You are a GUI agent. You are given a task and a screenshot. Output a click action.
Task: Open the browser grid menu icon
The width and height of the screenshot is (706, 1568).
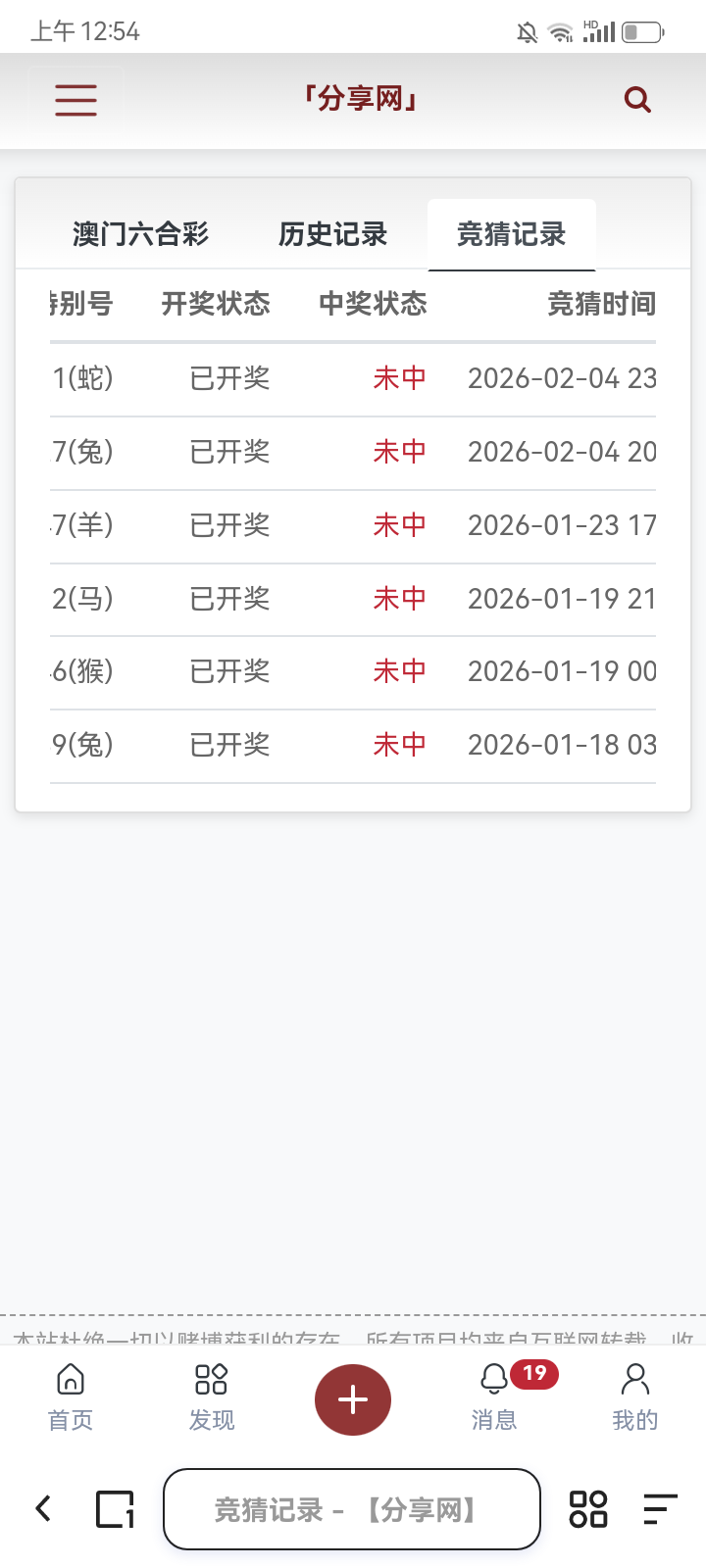[588, 1508]
